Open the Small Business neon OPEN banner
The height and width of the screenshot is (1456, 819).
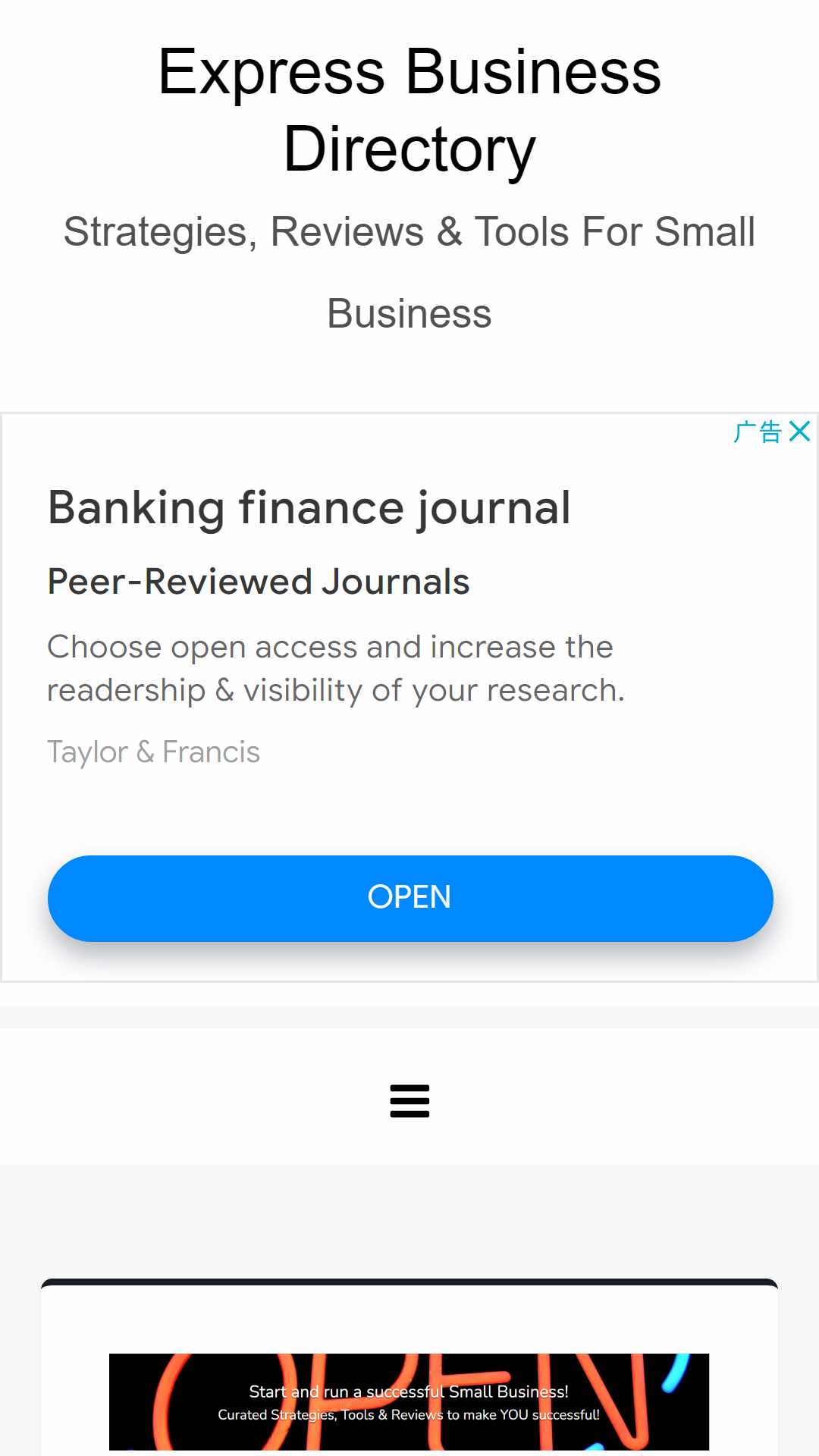coord(409,1402)
